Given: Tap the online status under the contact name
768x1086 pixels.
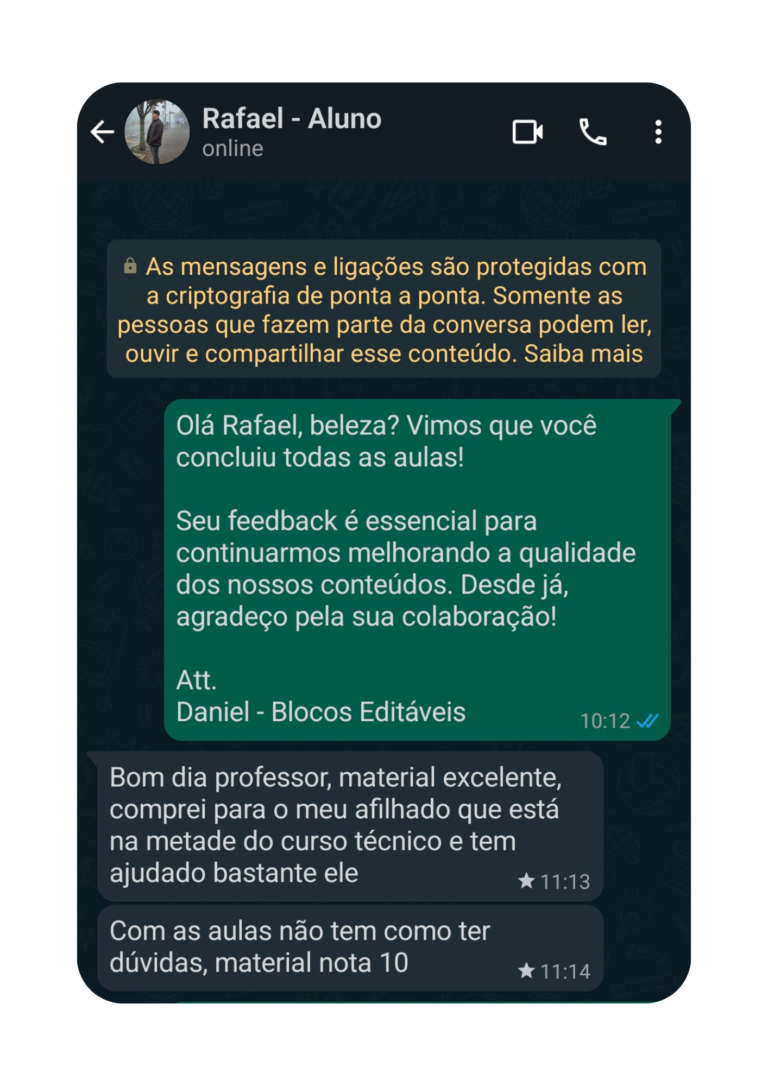Looking at the screenshot, I should [x=233, y=149].
